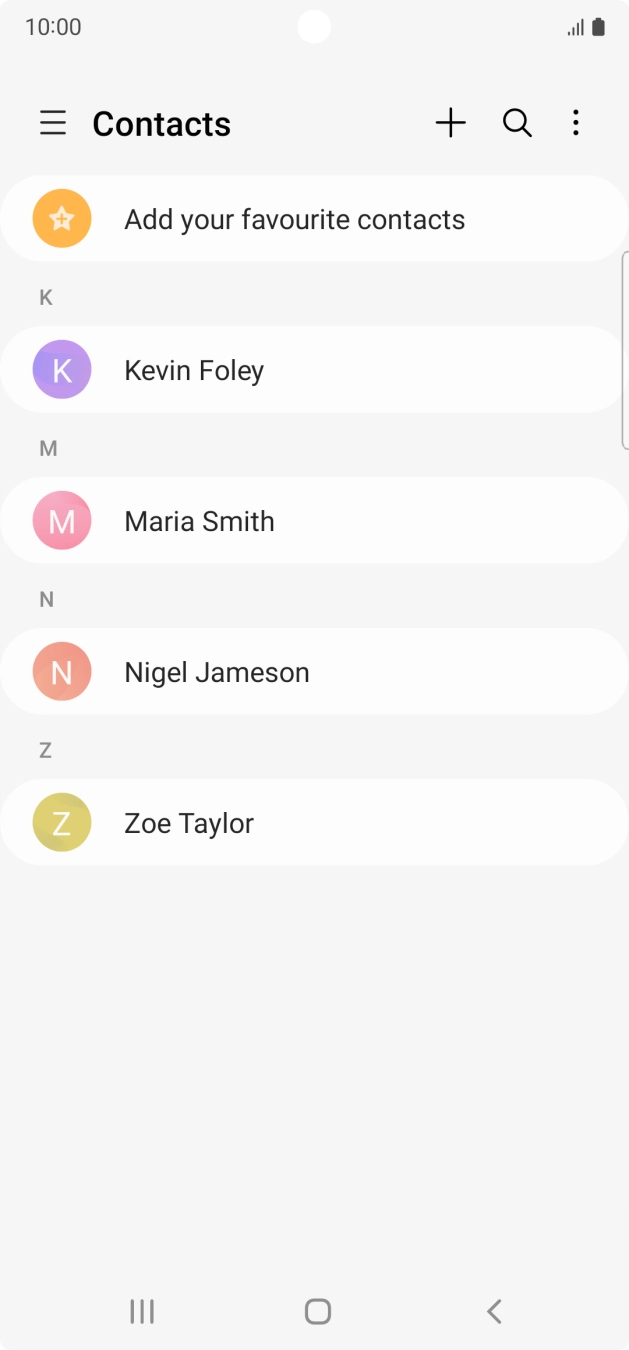629x1350 pixels.
Task: Tap Add your favourite contacts
Action: (x=314, y=219)
